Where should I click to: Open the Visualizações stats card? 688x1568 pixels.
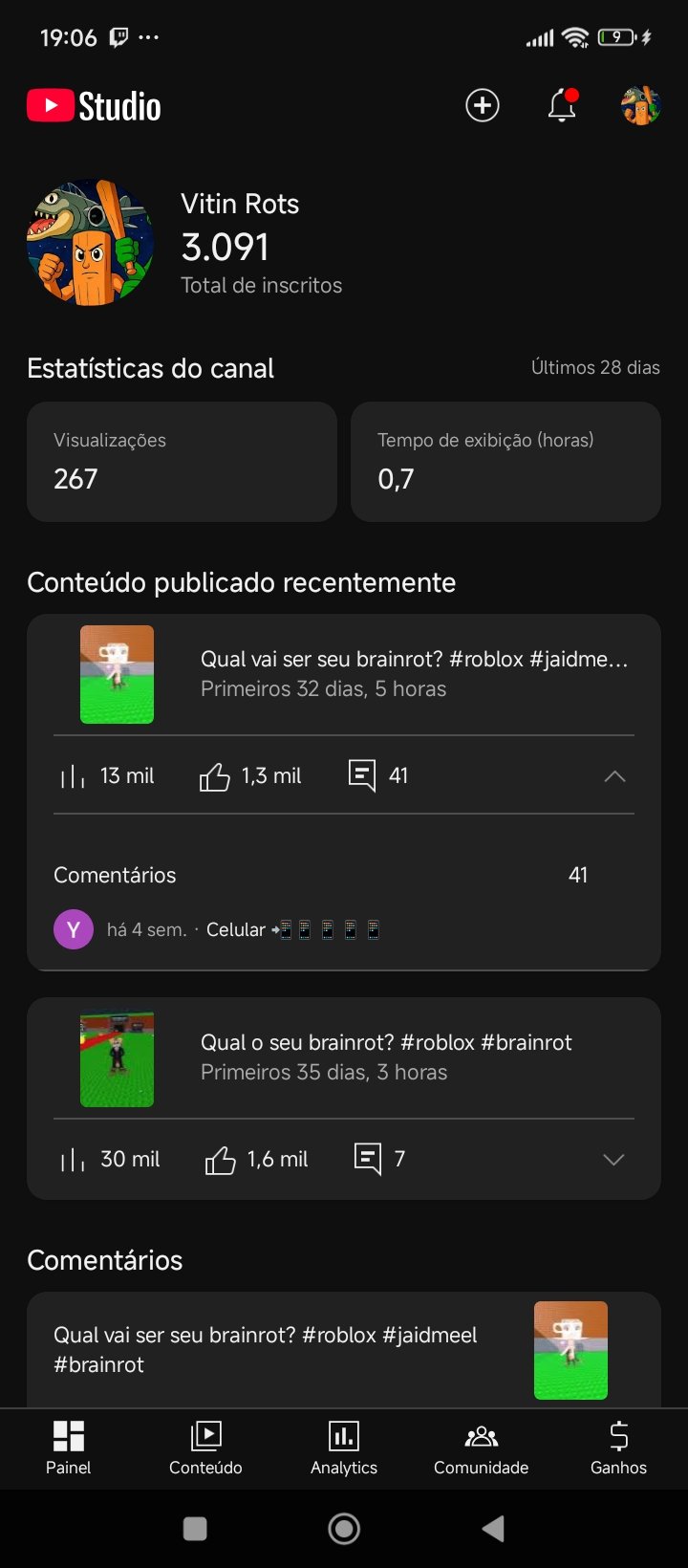tap(182, 462)
